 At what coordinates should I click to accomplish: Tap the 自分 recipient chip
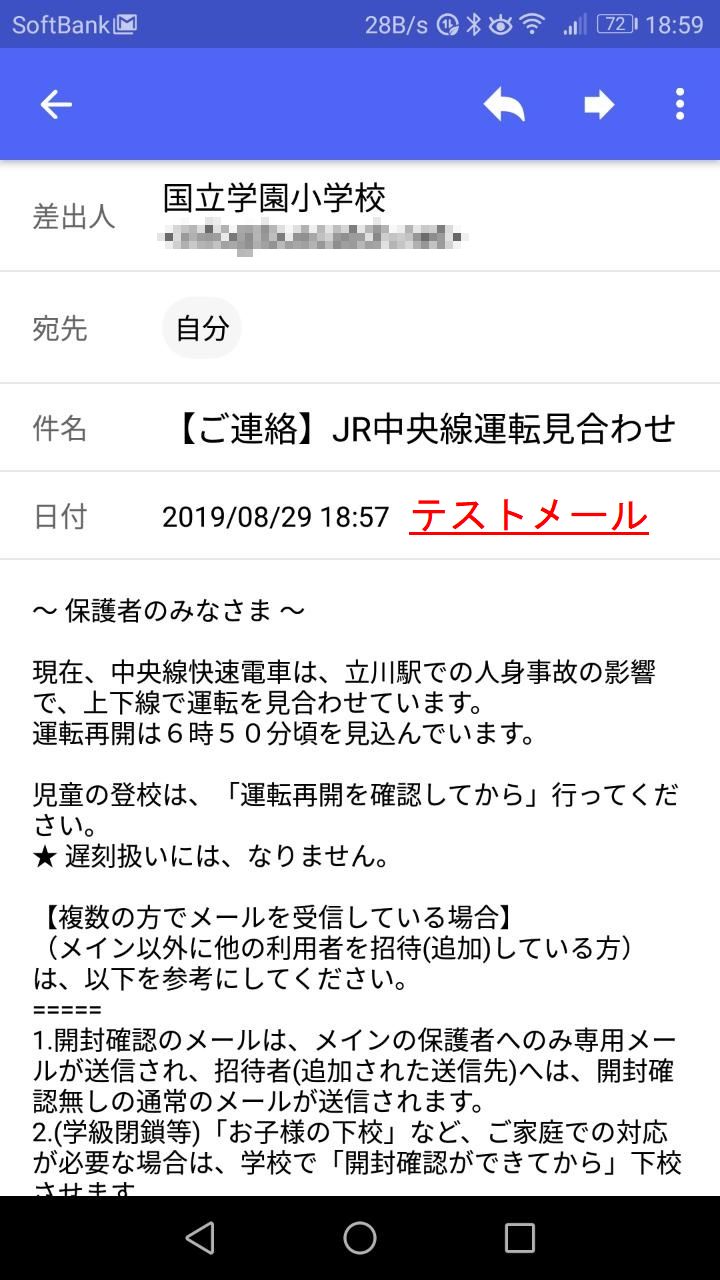(202, 328)
